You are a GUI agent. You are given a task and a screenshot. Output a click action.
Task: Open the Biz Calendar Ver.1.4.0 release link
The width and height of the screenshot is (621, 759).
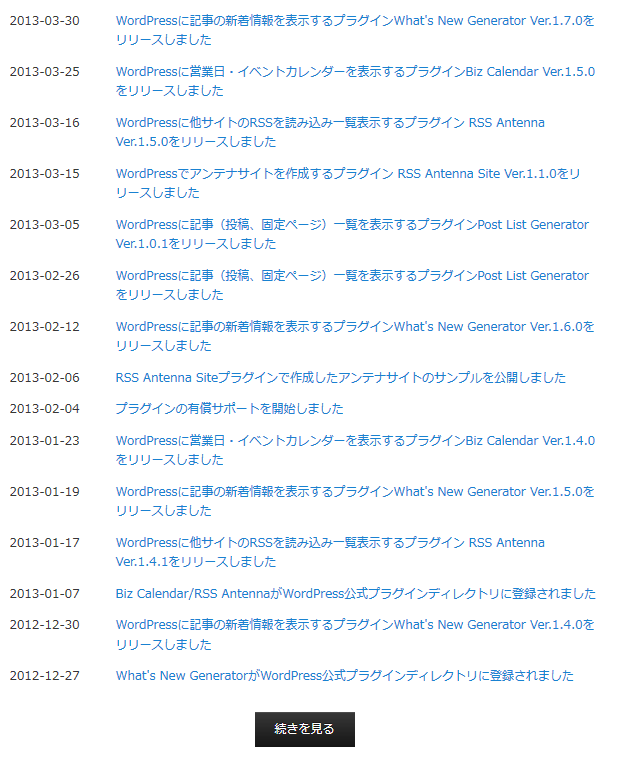(354, 441)
